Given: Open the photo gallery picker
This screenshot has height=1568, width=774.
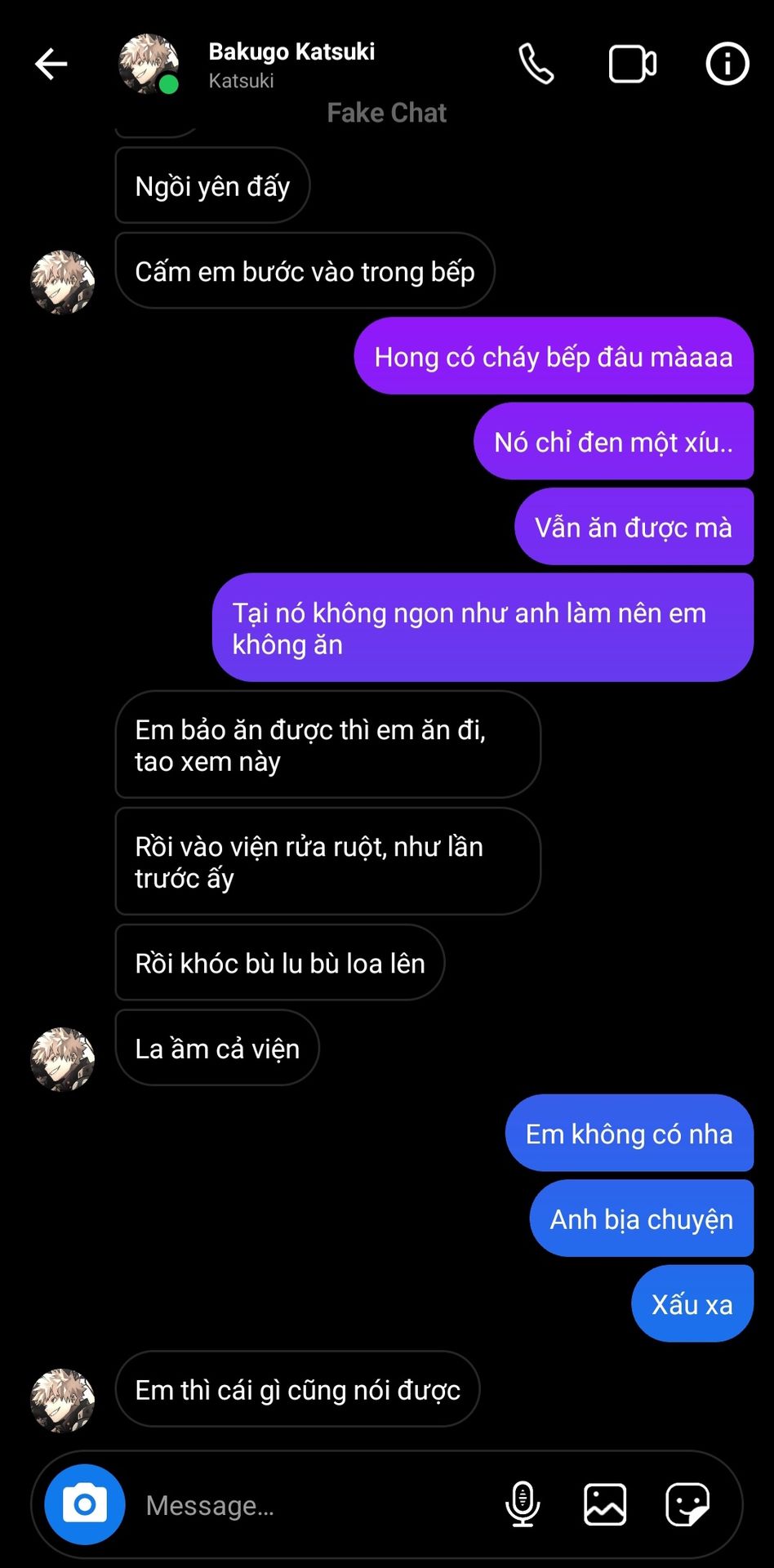Looking at the screenshot, I should coord(605,1504).
